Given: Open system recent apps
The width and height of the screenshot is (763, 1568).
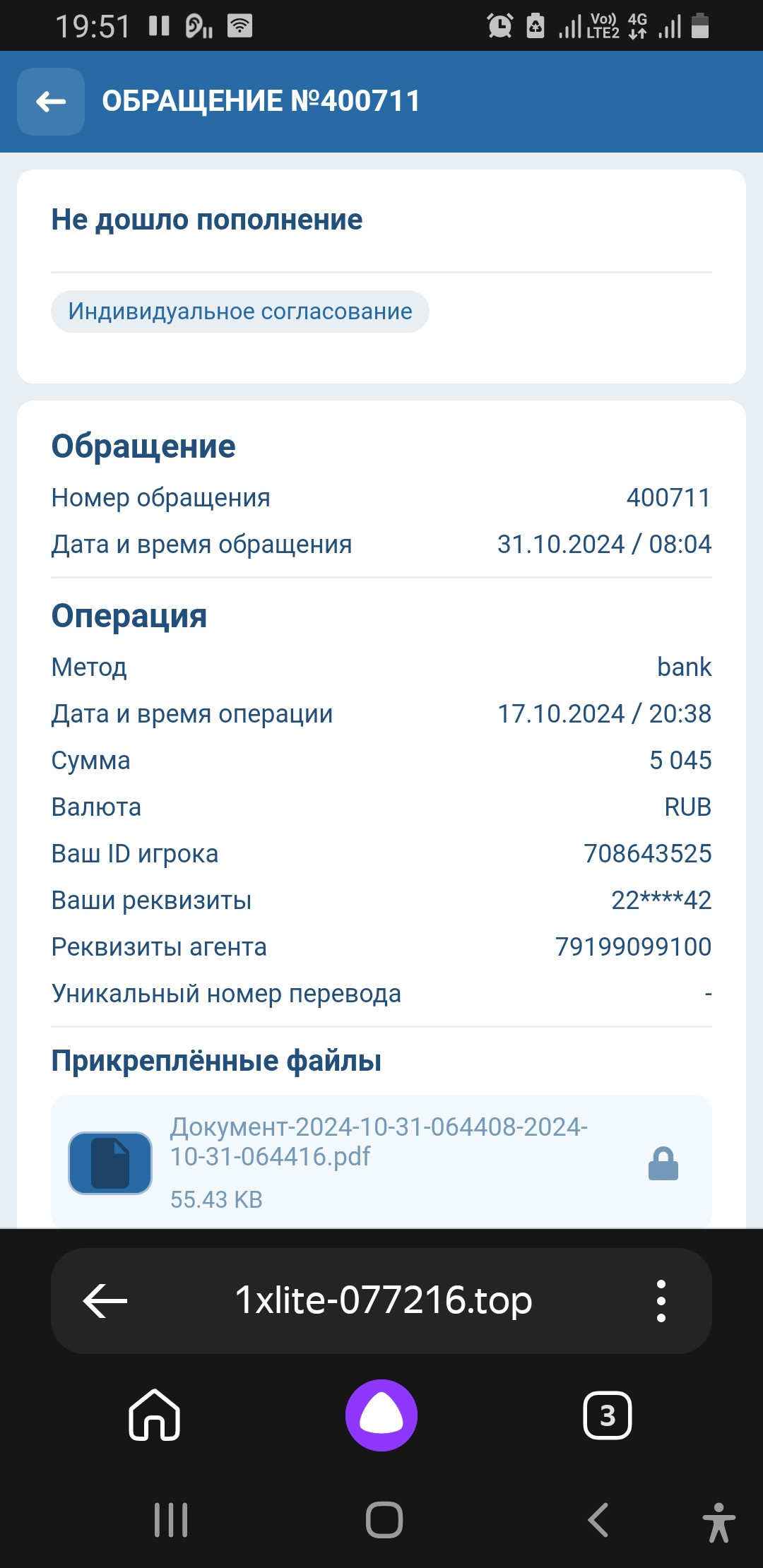Looking at the screenshot, I should click(171, 1520).
